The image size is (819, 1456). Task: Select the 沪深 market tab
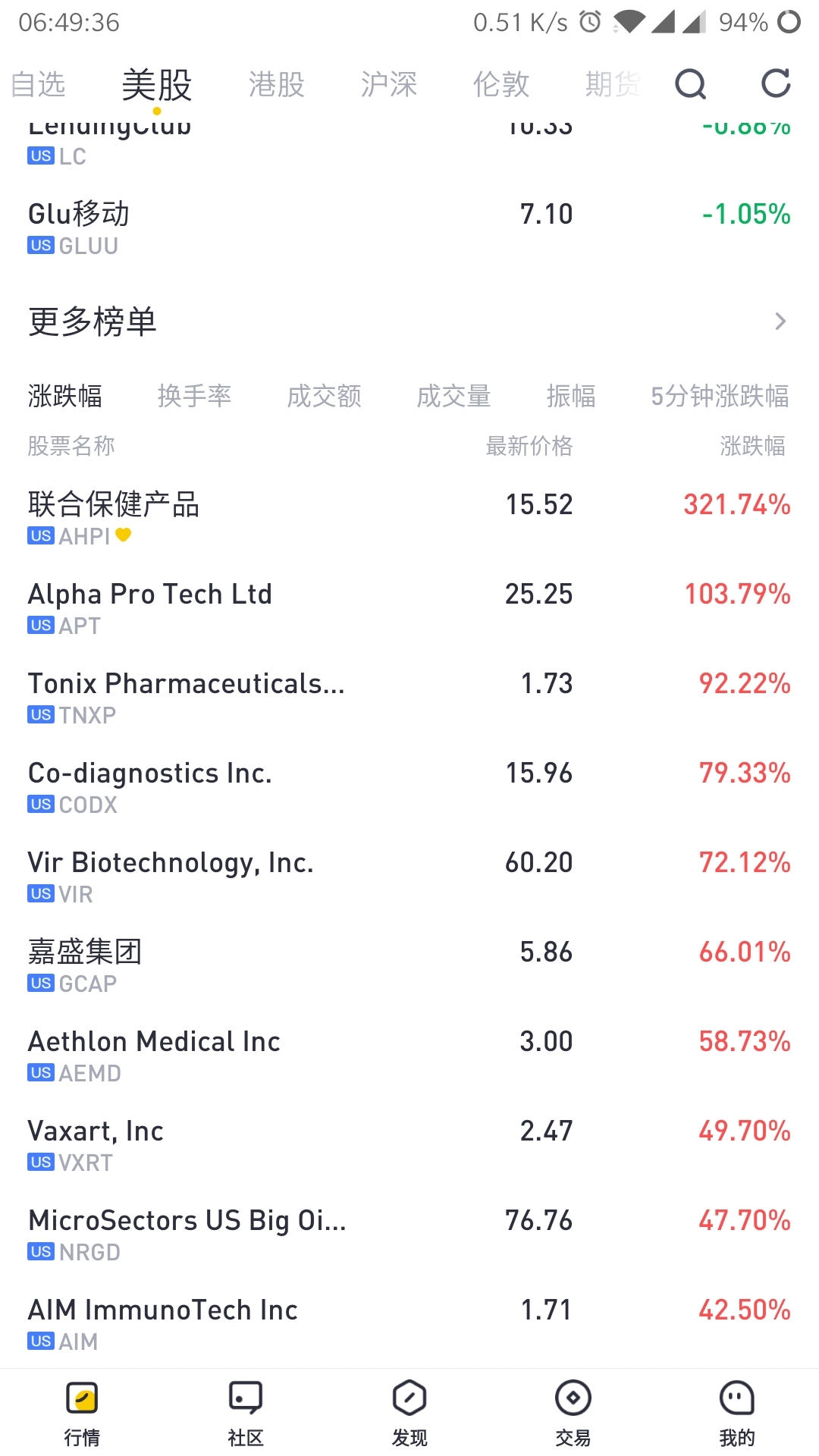point(389,84)
